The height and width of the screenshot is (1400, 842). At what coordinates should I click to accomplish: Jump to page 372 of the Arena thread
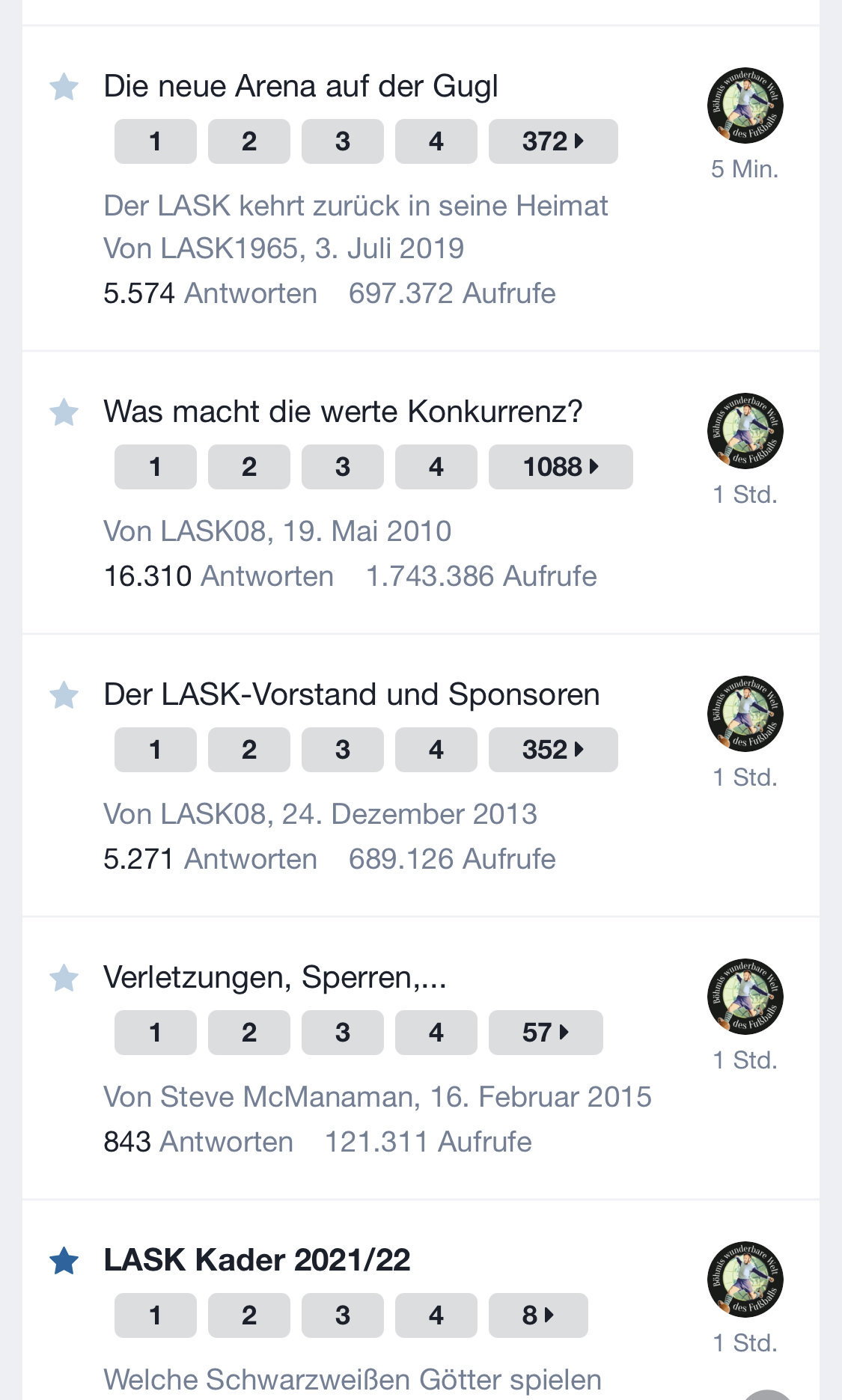[x=553, y=141]
